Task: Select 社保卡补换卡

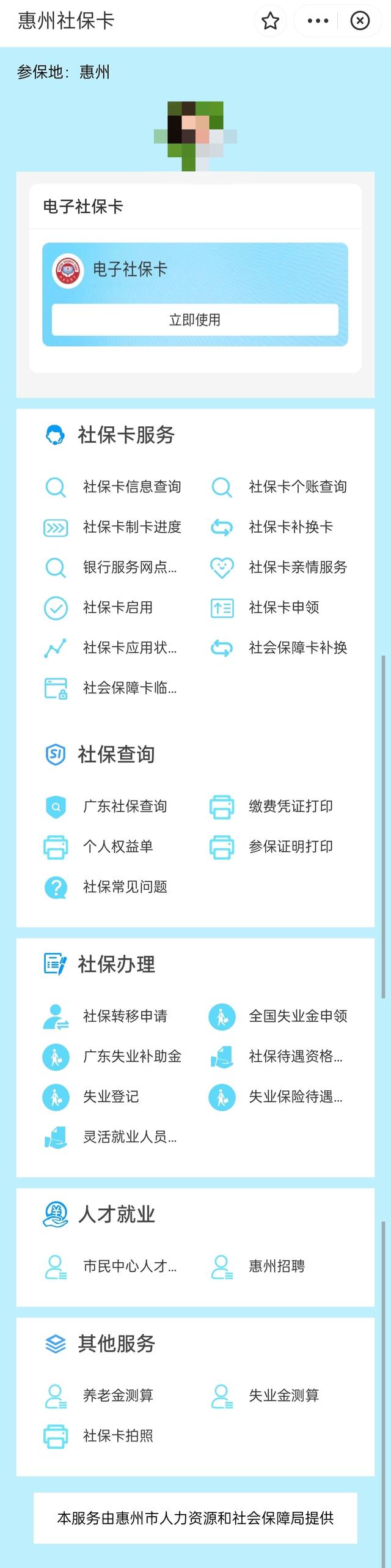Action: click(x=290, y=527)
